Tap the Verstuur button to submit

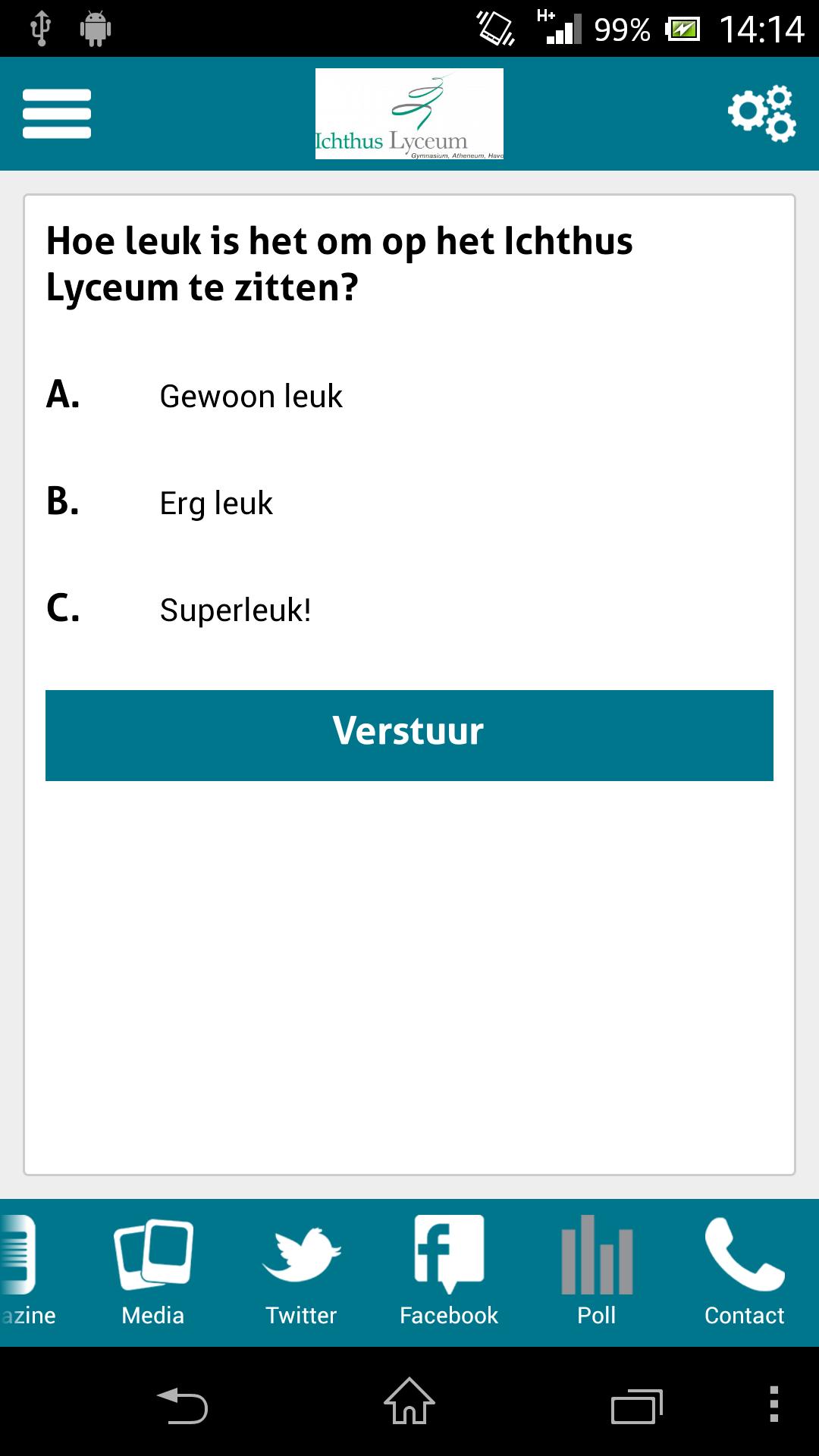(409, 735)
